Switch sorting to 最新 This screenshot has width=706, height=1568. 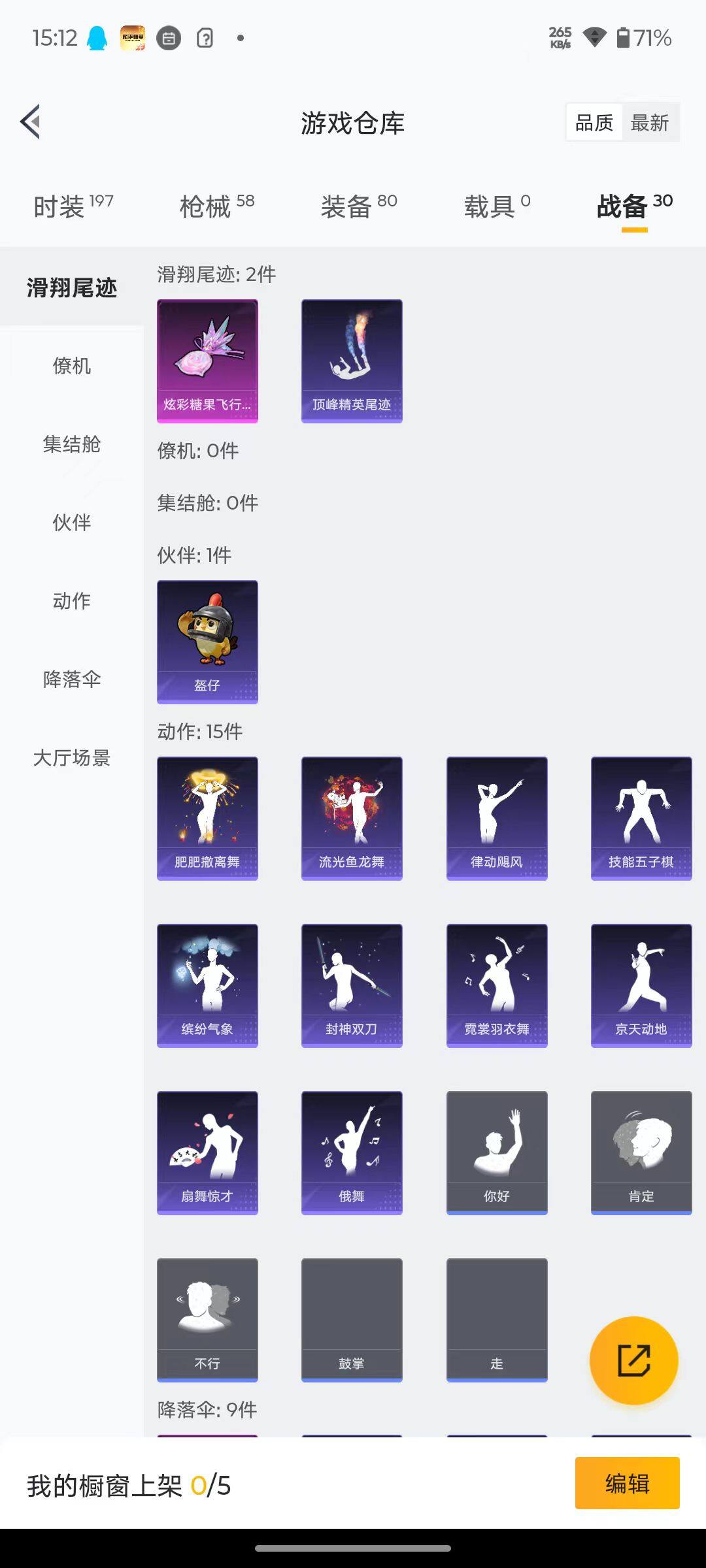tap(651, 122)
